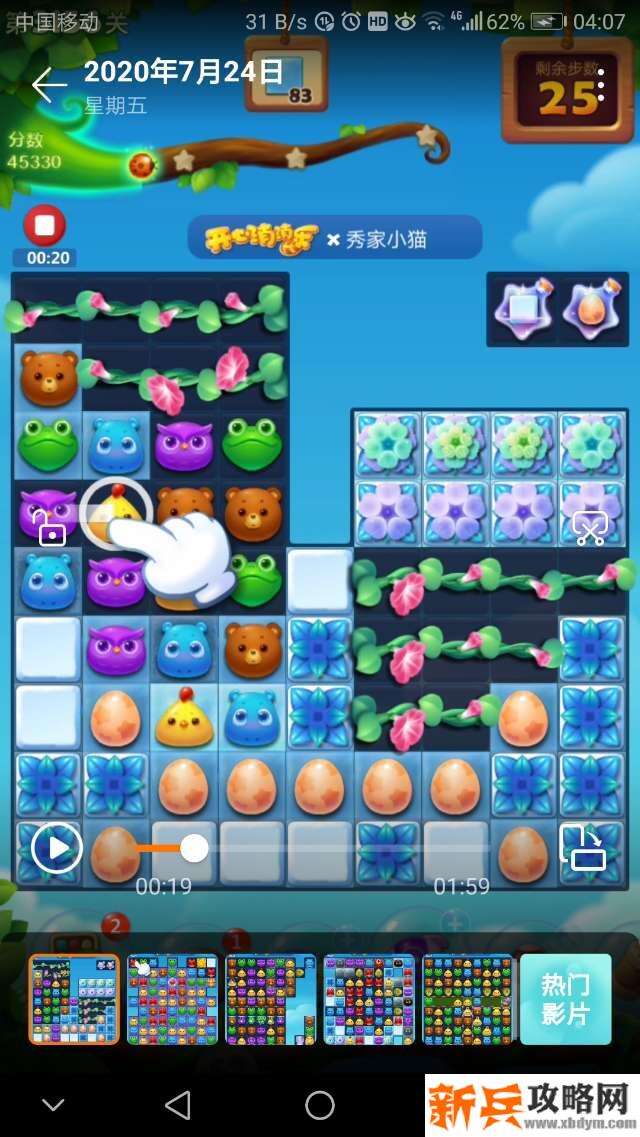
Task: Tap the scissors clip icon
Action: pos(590,527)
